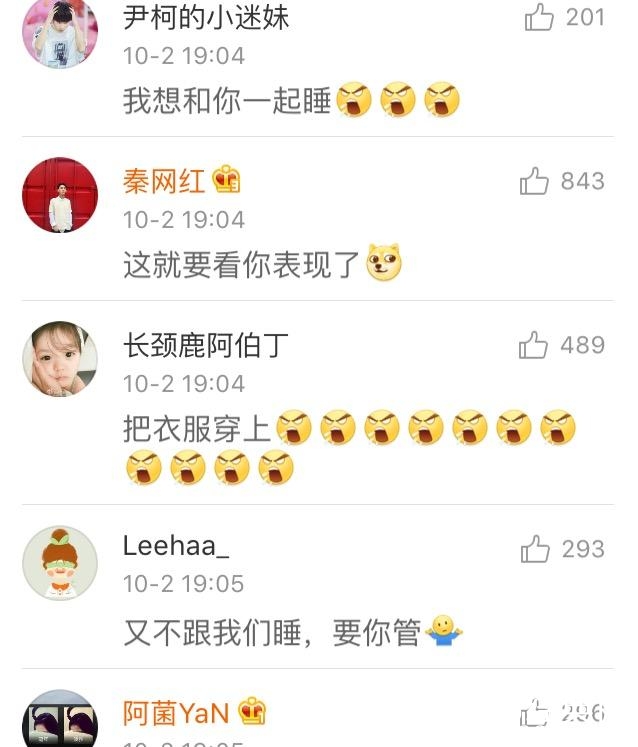Like the comment from Leehaa_
Viewport: 638px width, 747px height.
536,549
